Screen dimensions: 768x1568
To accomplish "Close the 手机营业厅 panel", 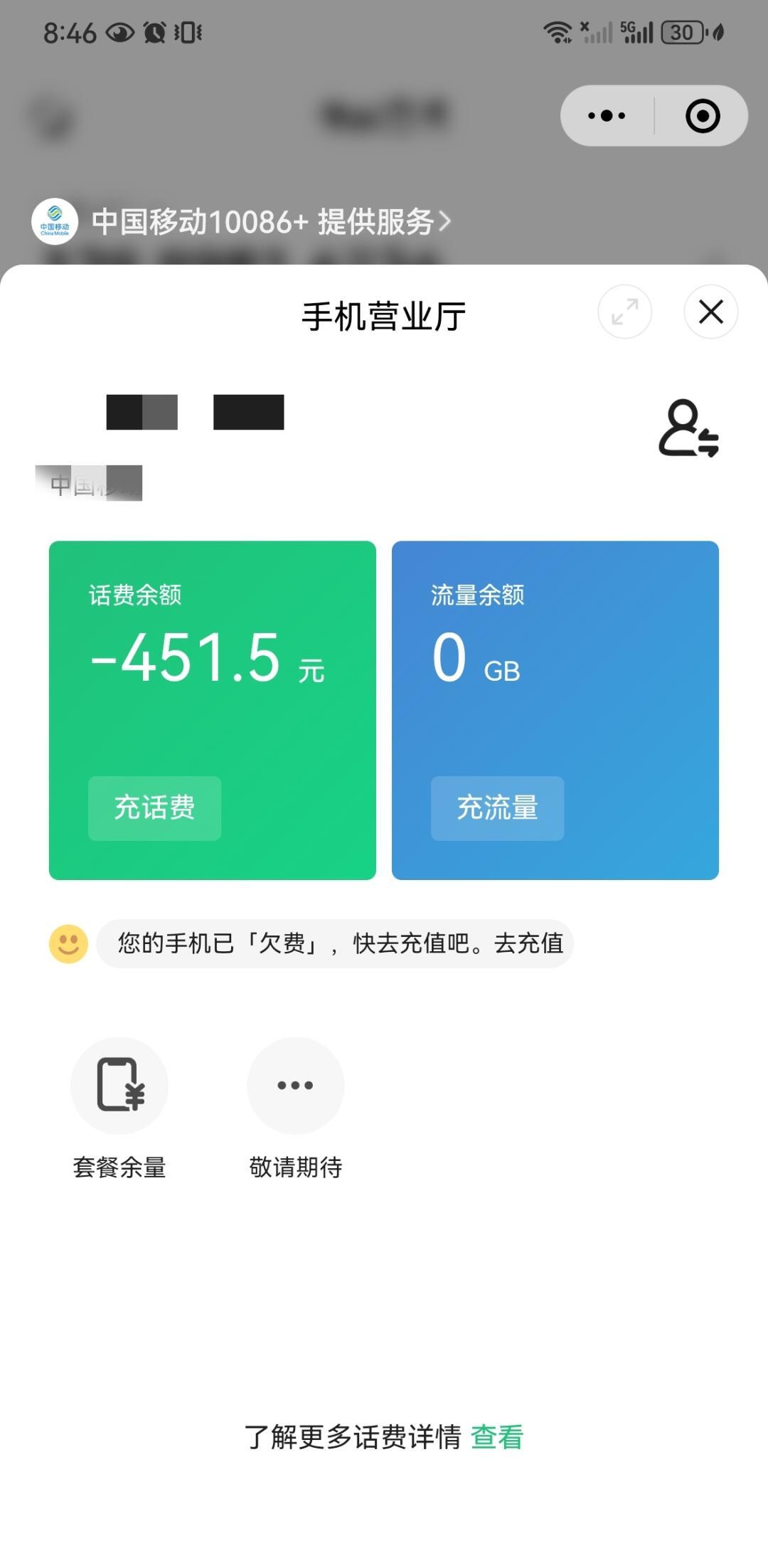I will point(710,312).
